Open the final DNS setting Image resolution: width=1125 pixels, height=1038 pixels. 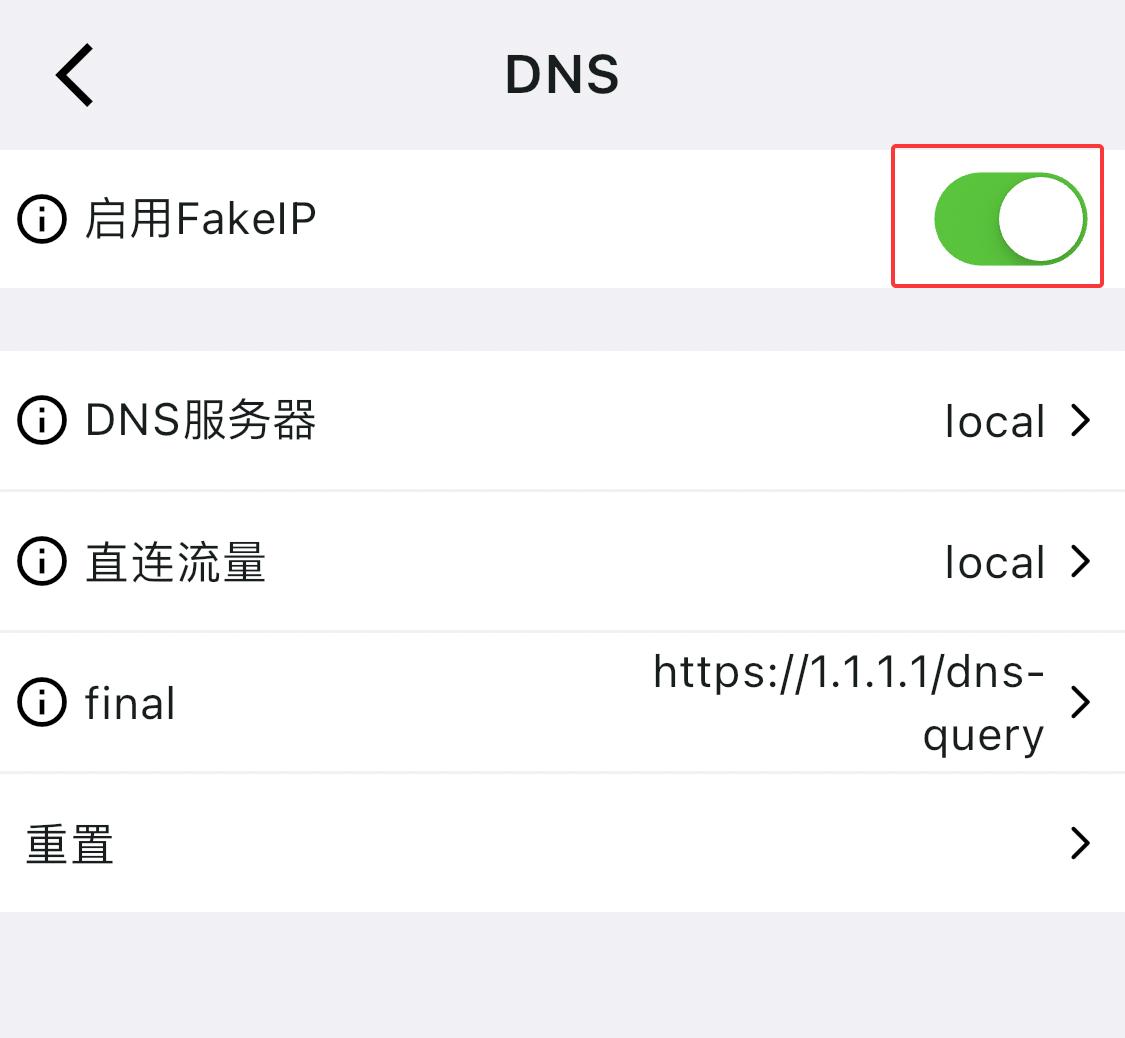click(x=562, y=703)
